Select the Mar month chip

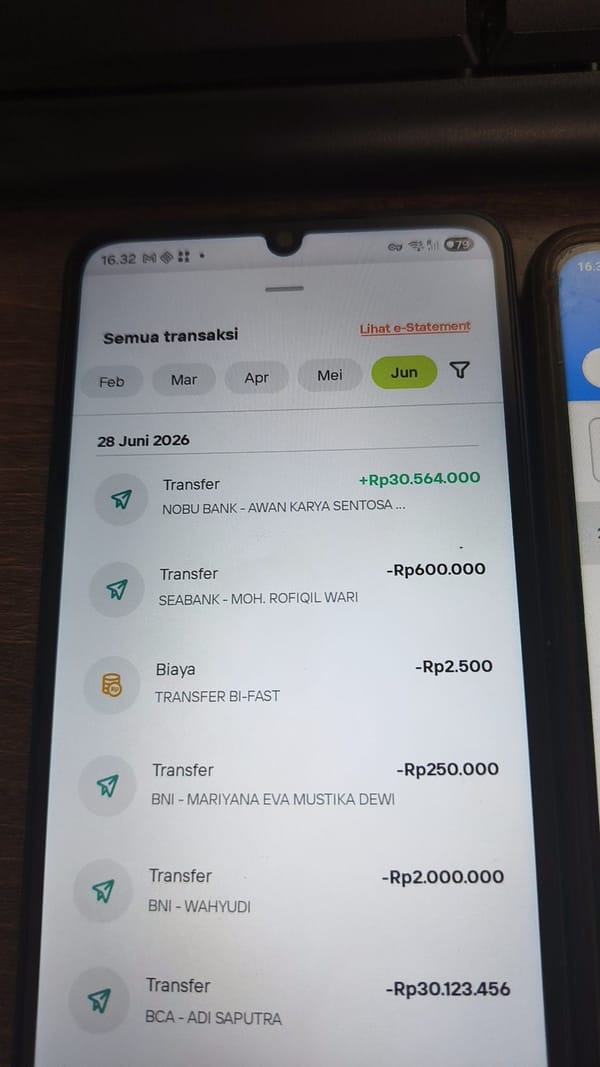[184, 380]
